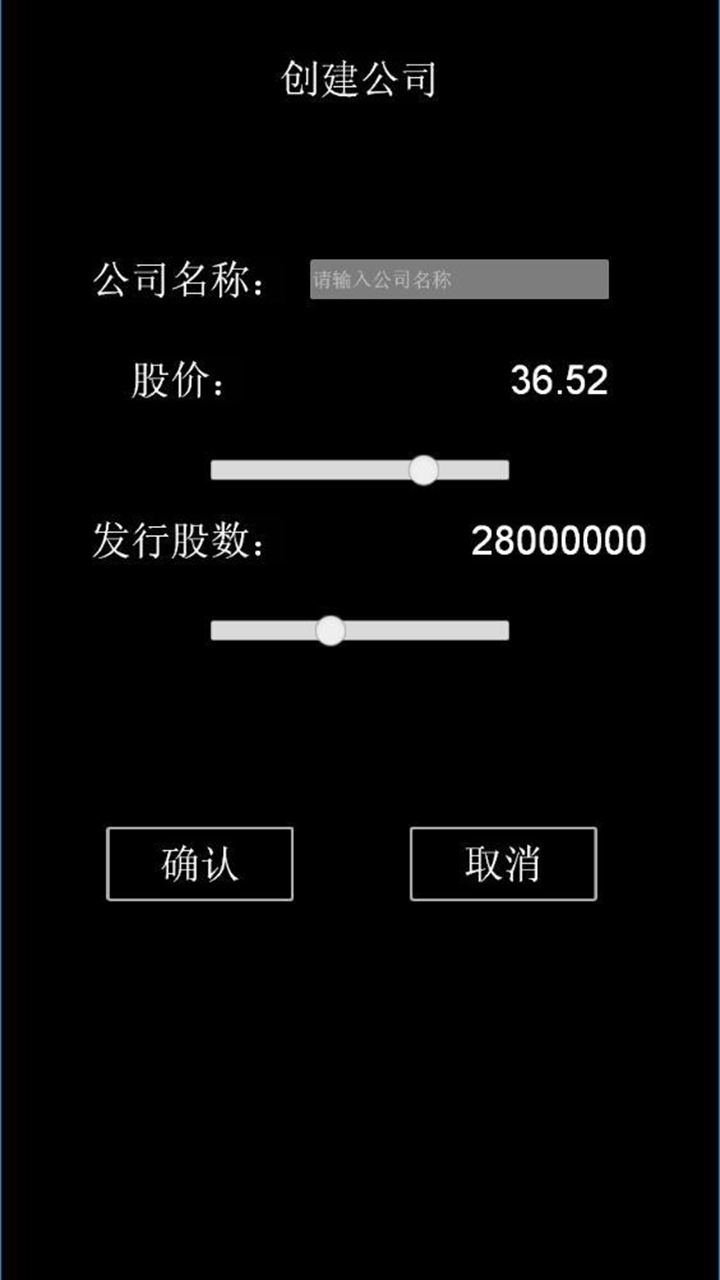This screenshot has width=720, height=1280.
Task: Tap the 发行股数 share count slider
Action: 360,630
